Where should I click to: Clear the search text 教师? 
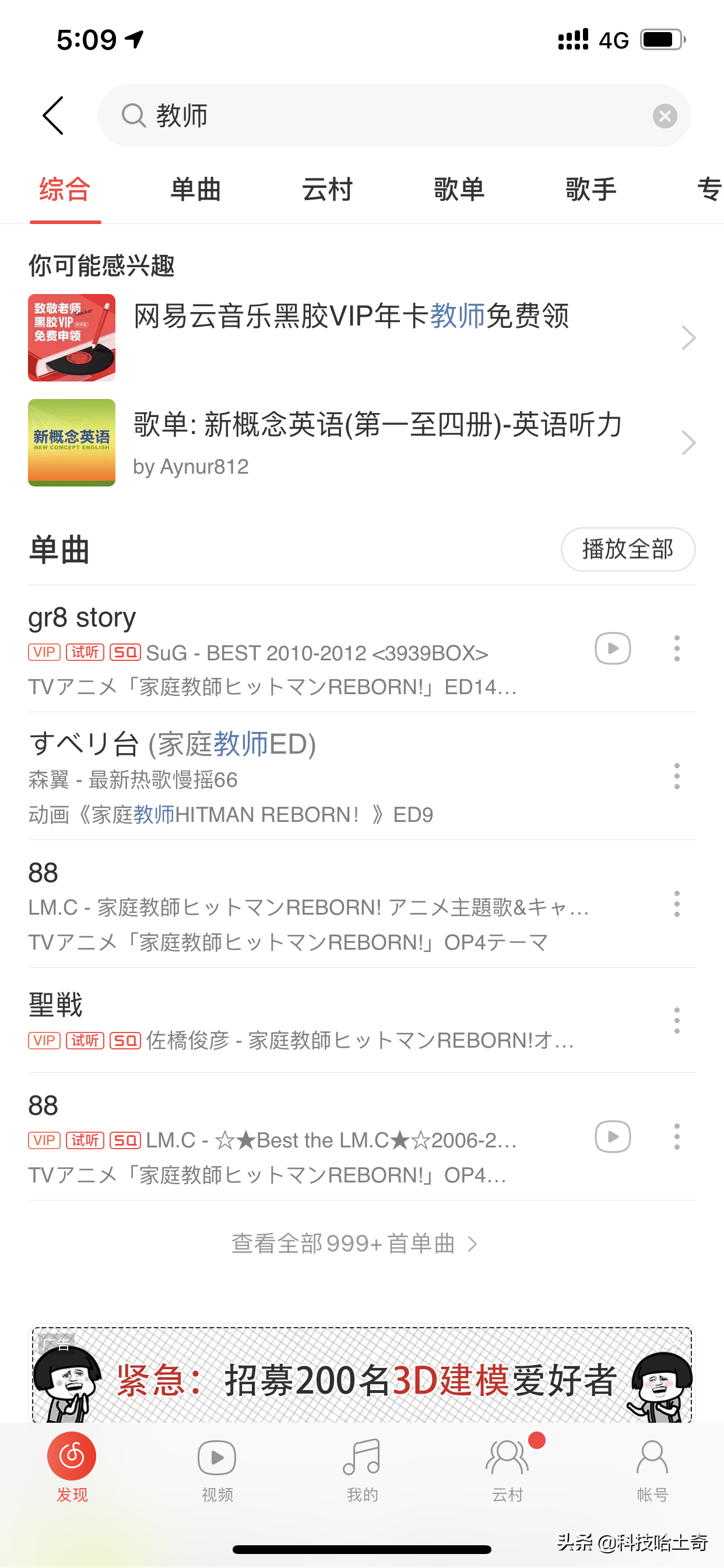point(665,116)
